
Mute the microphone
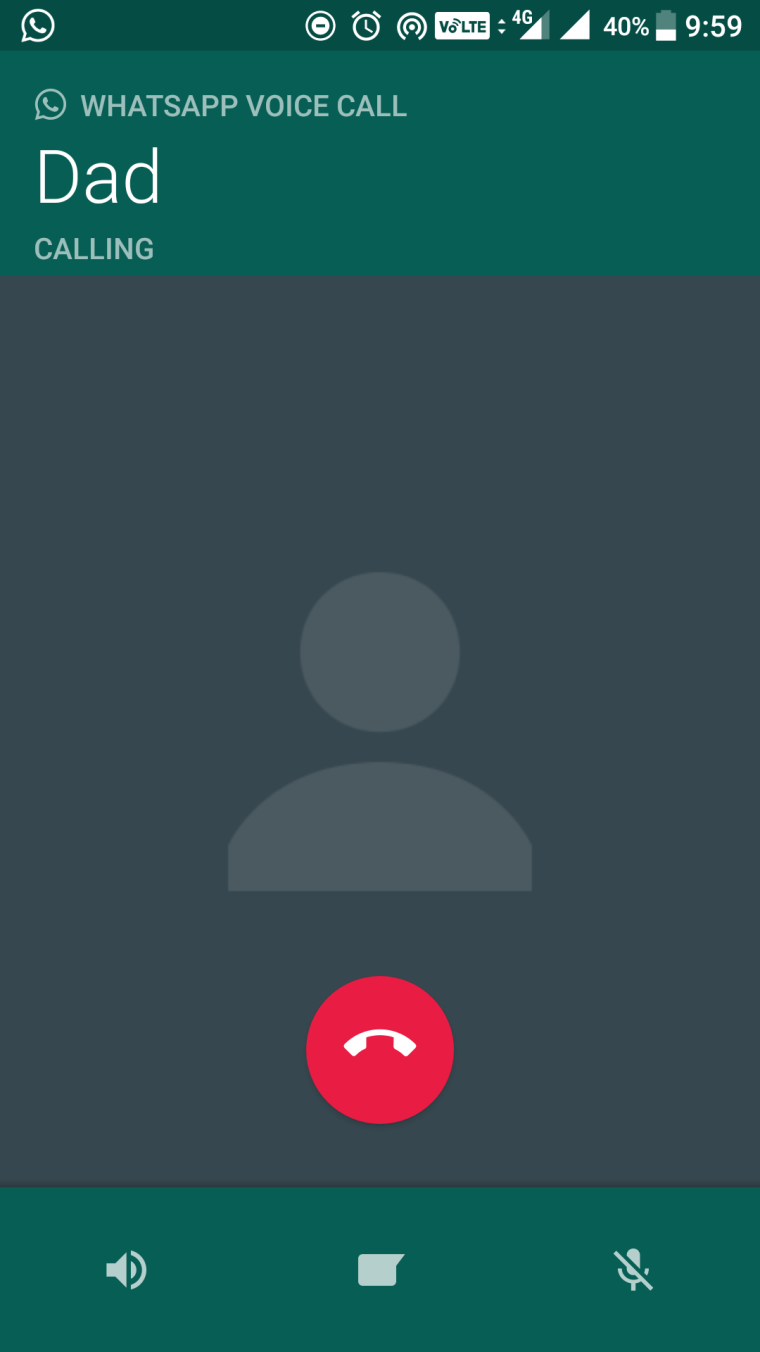pyautogui.click(x=633, y=1270)
